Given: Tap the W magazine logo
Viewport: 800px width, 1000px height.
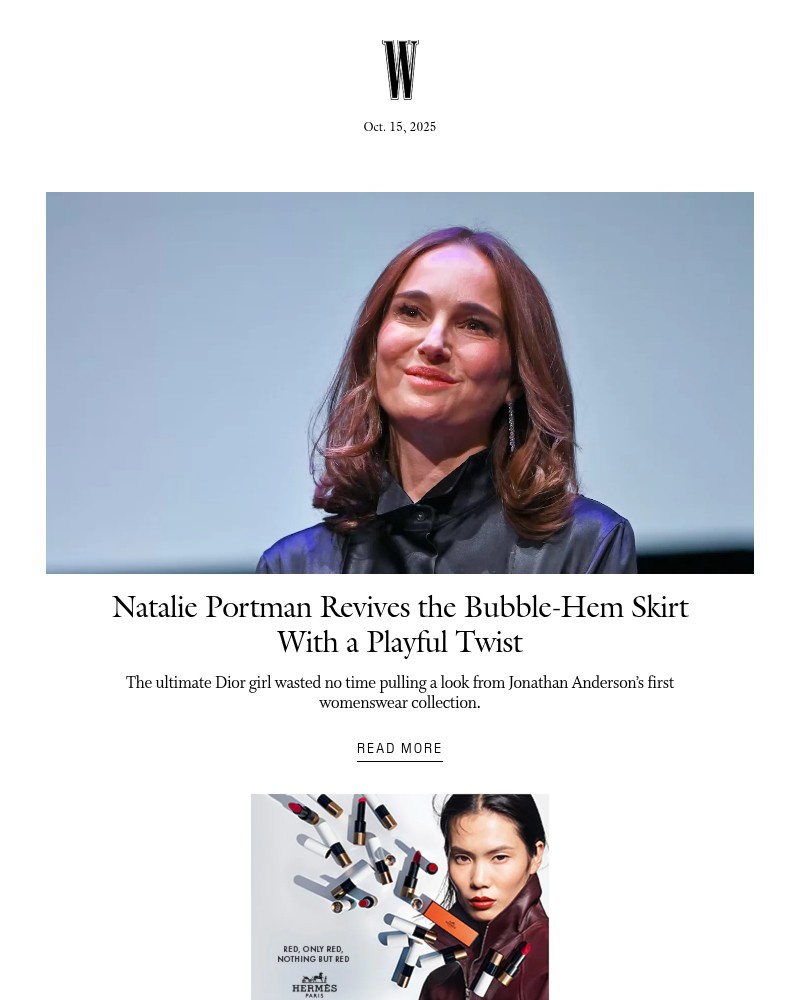Looking at the screenshot, I should coord(400,70).
